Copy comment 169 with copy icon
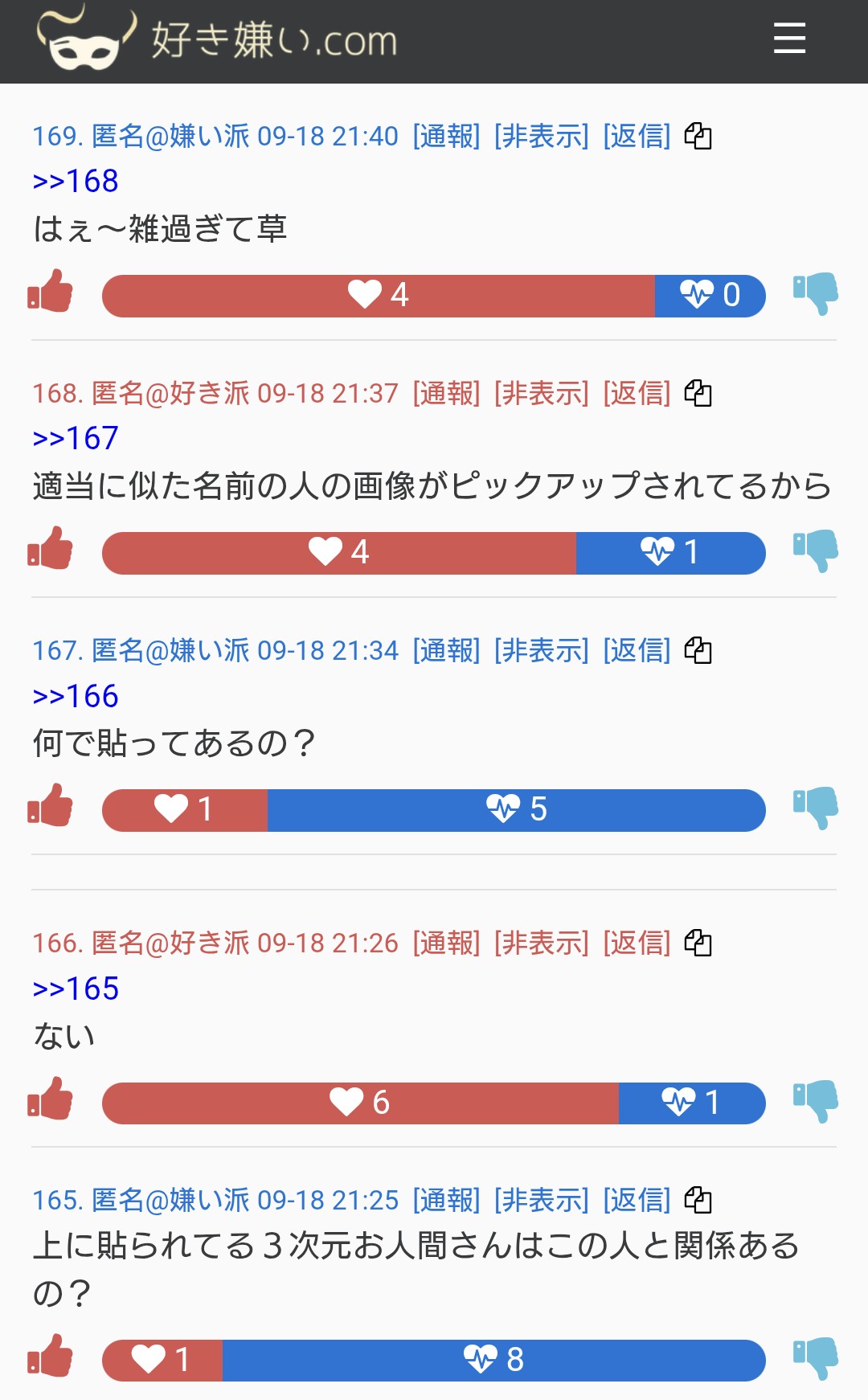The height and width of the screenshot is (1400, 868). (698, 136)
